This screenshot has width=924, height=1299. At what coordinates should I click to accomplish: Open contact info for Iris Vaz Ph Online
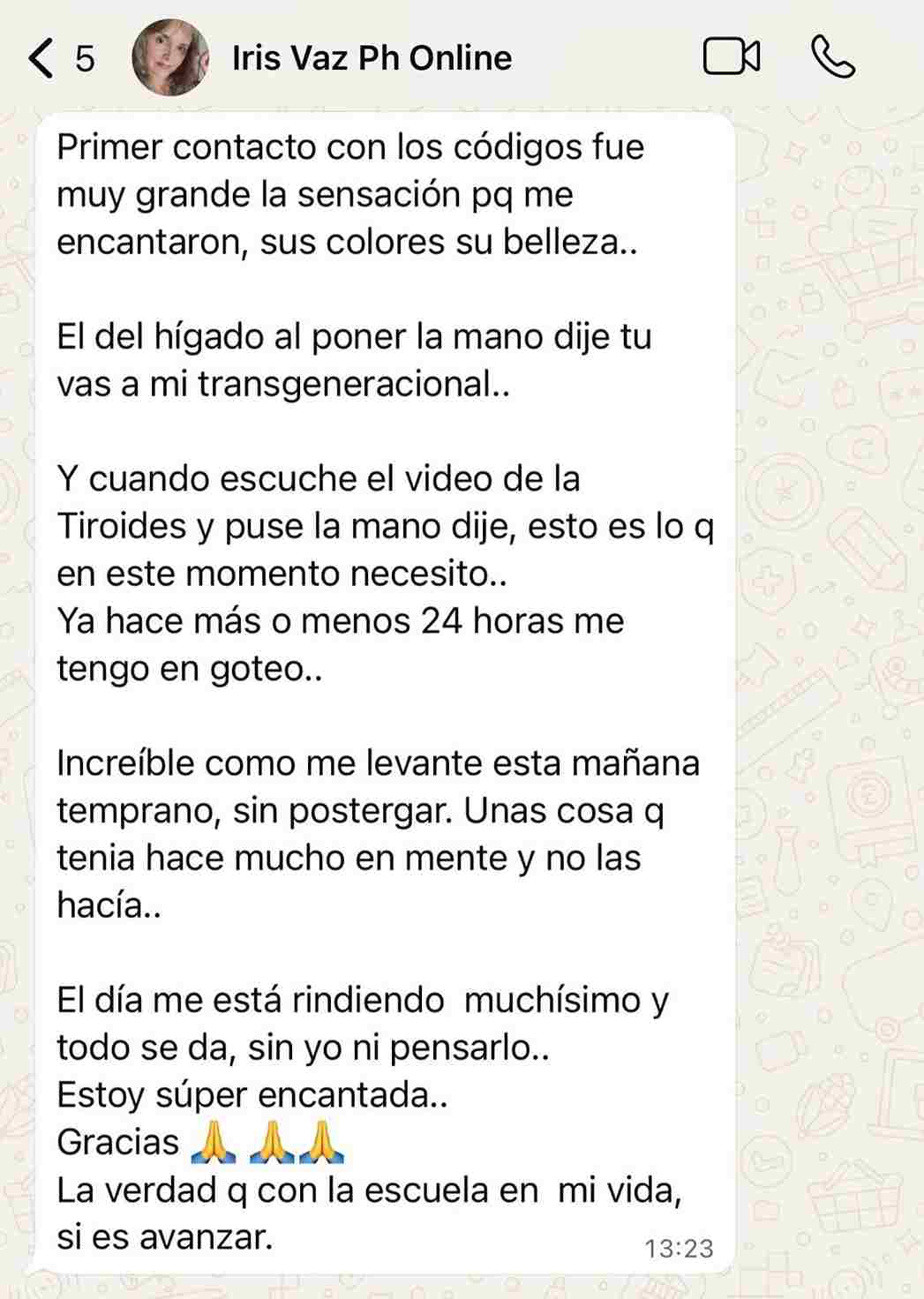click(x=372, y=58)
